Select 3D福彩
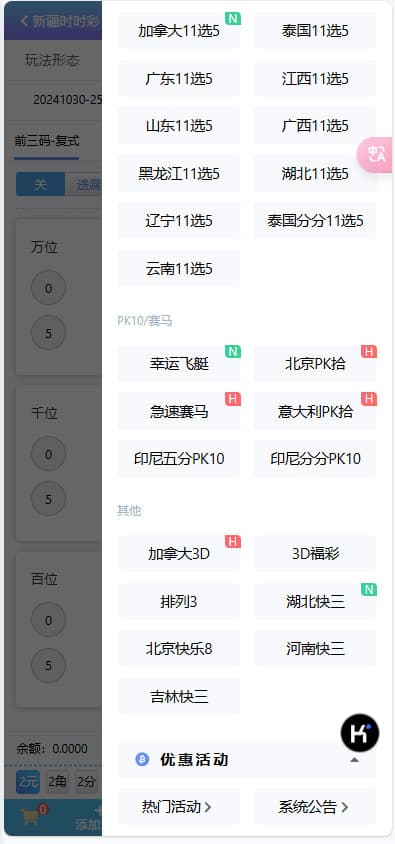Viewport: 395px width, 844px height. (x=315, y=553)
